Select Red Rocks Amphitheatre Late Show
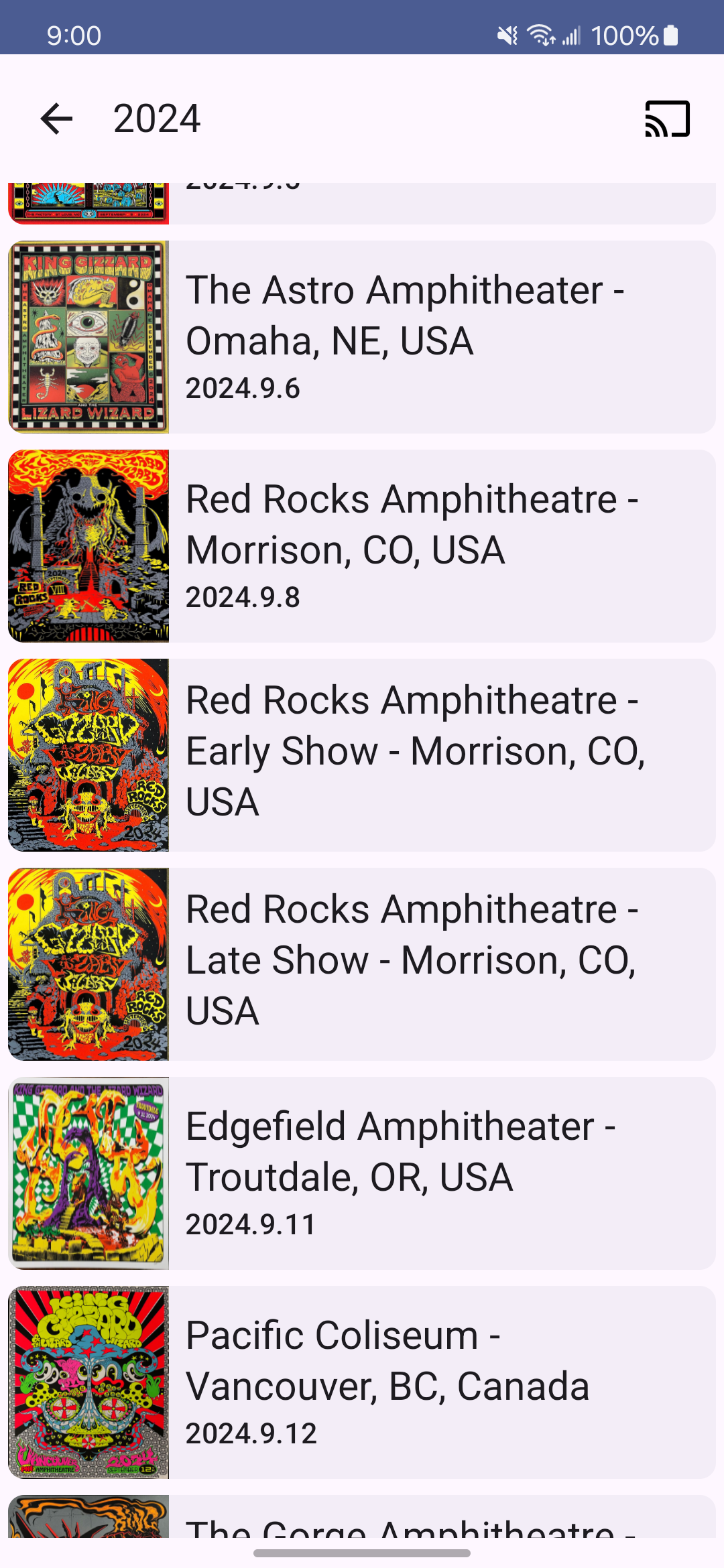 point(362,964)
